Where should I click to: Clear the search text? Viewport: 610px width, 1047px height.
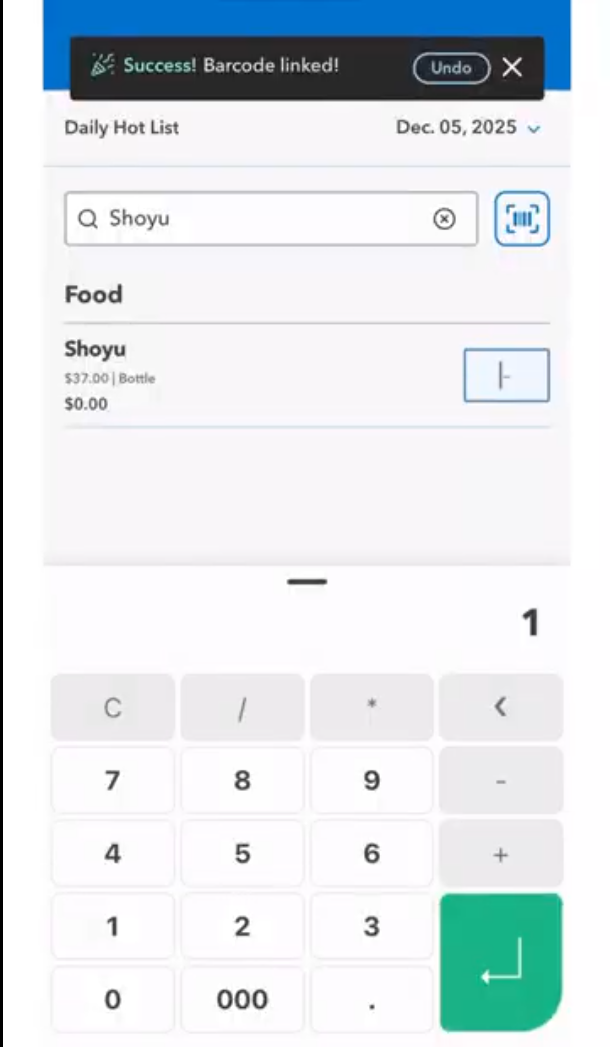click(x=444, y=219)
